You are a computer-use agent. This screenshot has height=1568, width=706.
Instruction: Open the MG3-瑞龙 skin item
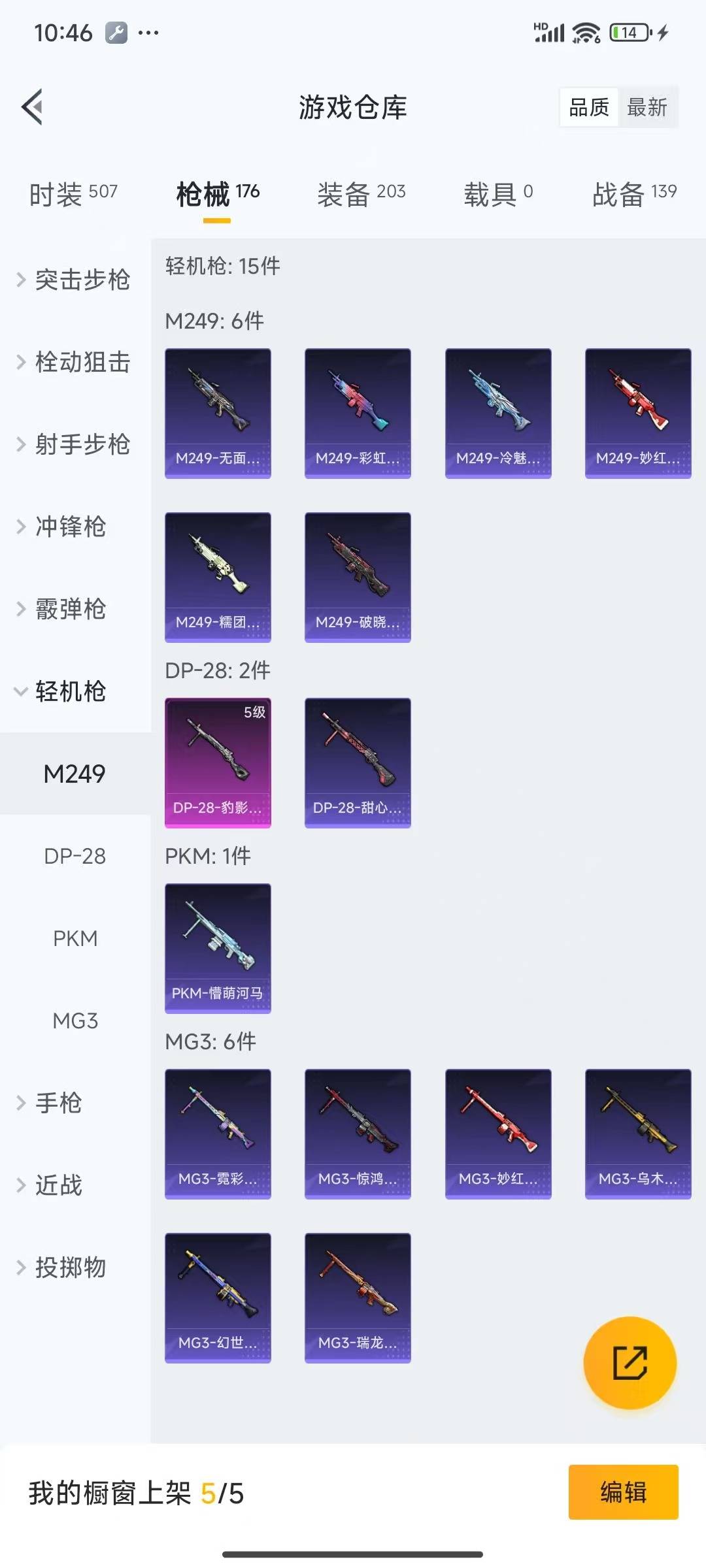[x=358, y=1298]
